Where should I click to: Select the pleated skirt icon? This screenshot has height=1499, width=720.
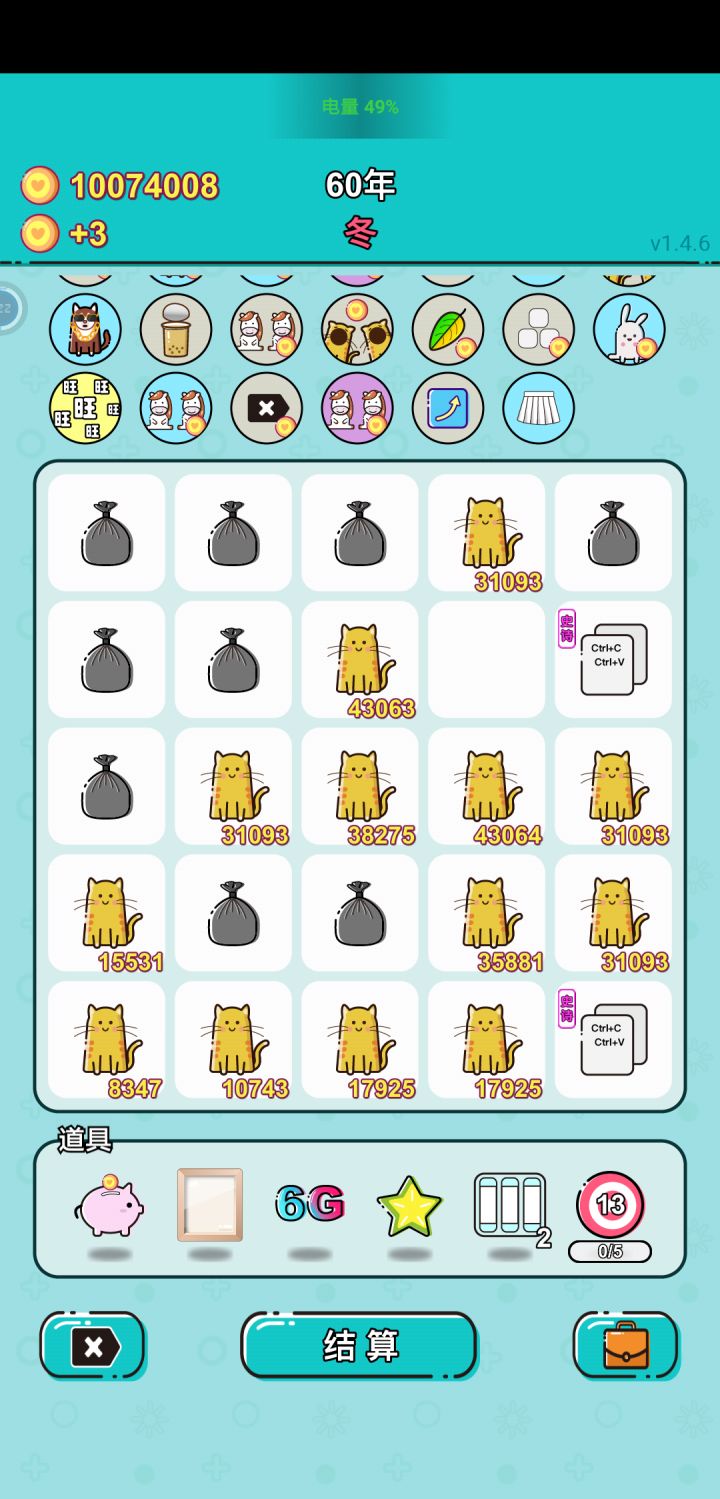click(x=538, y=407)
